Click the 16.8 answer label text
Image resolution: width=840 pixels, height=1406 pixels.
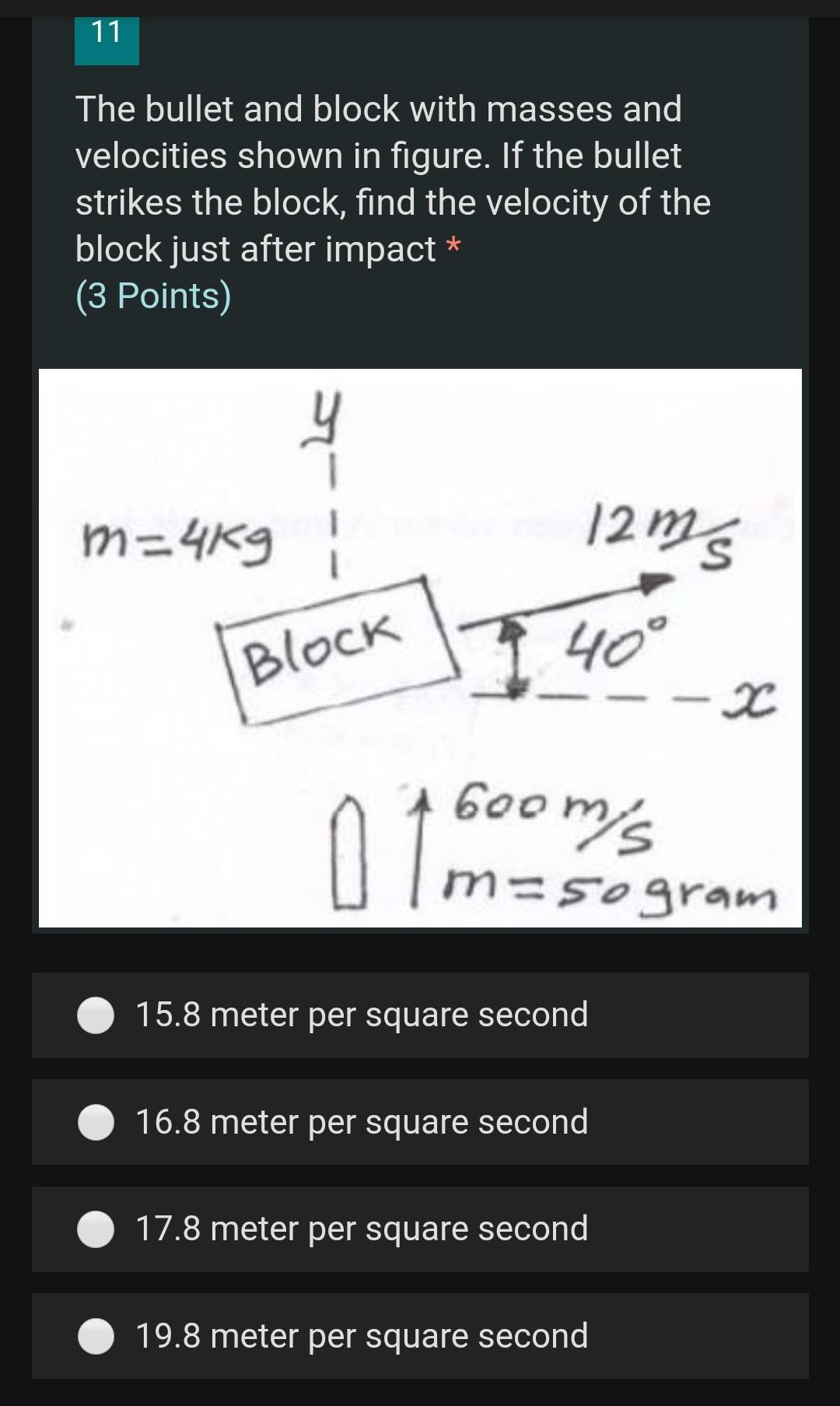(361, 1122)
